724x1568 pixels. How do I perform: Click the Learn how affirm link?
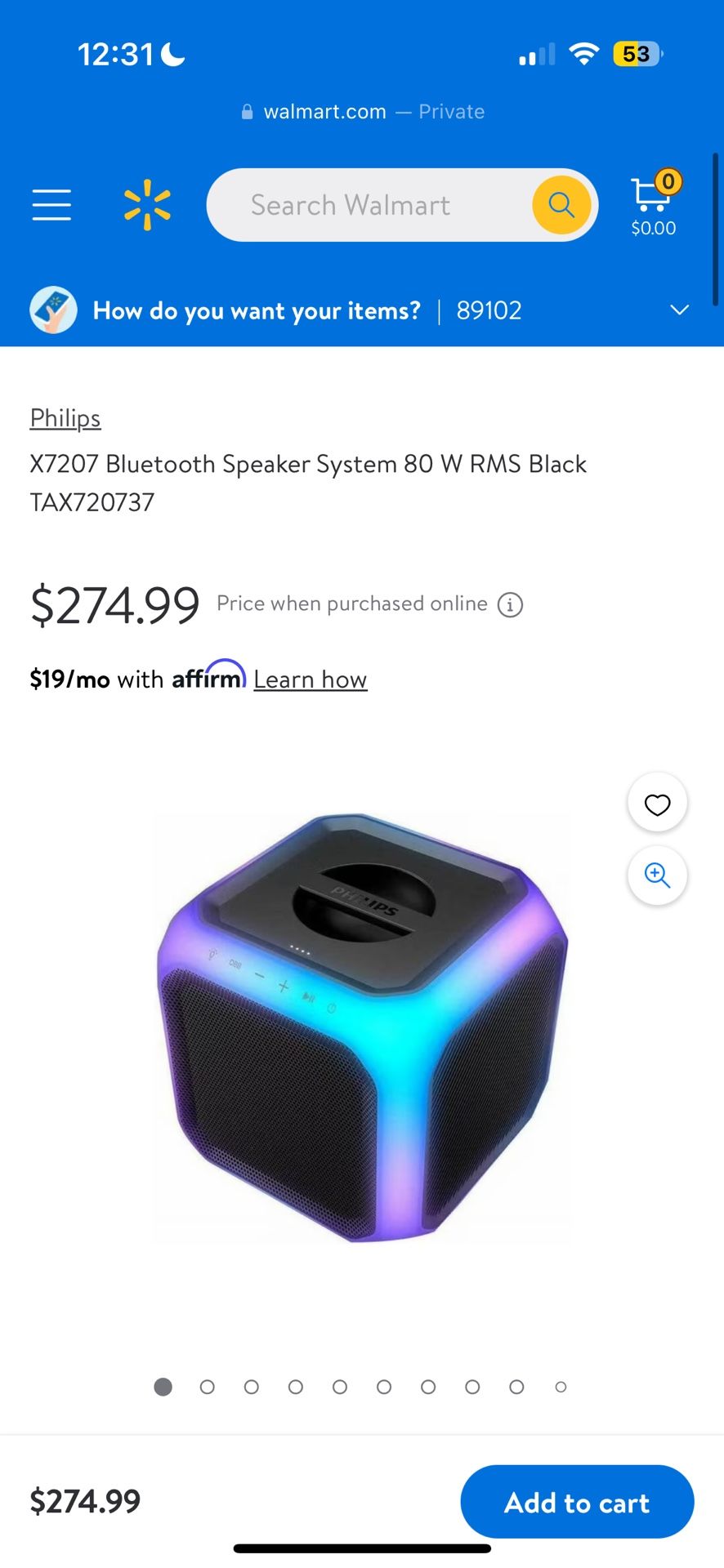pyautogui.click(x=311, y=679)
